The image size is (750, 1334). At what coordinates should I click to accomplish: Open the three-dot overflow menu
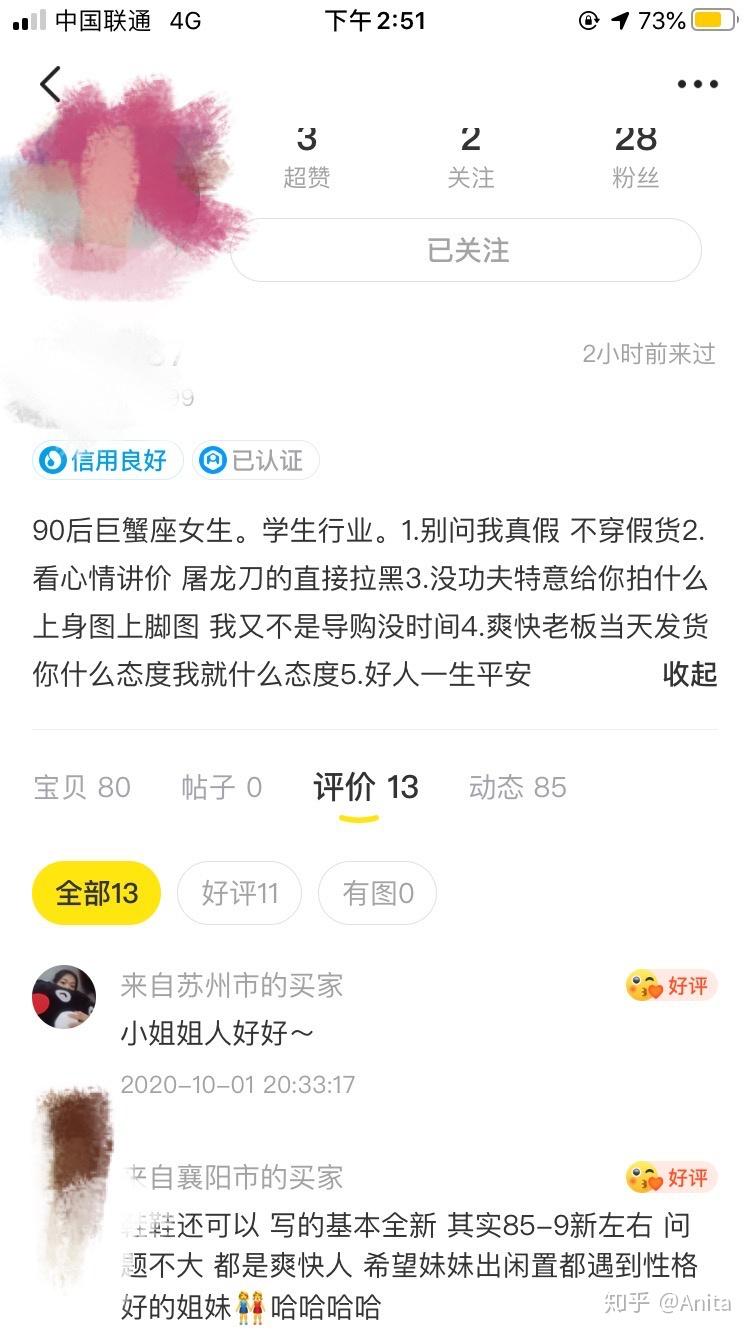[697, 85]
